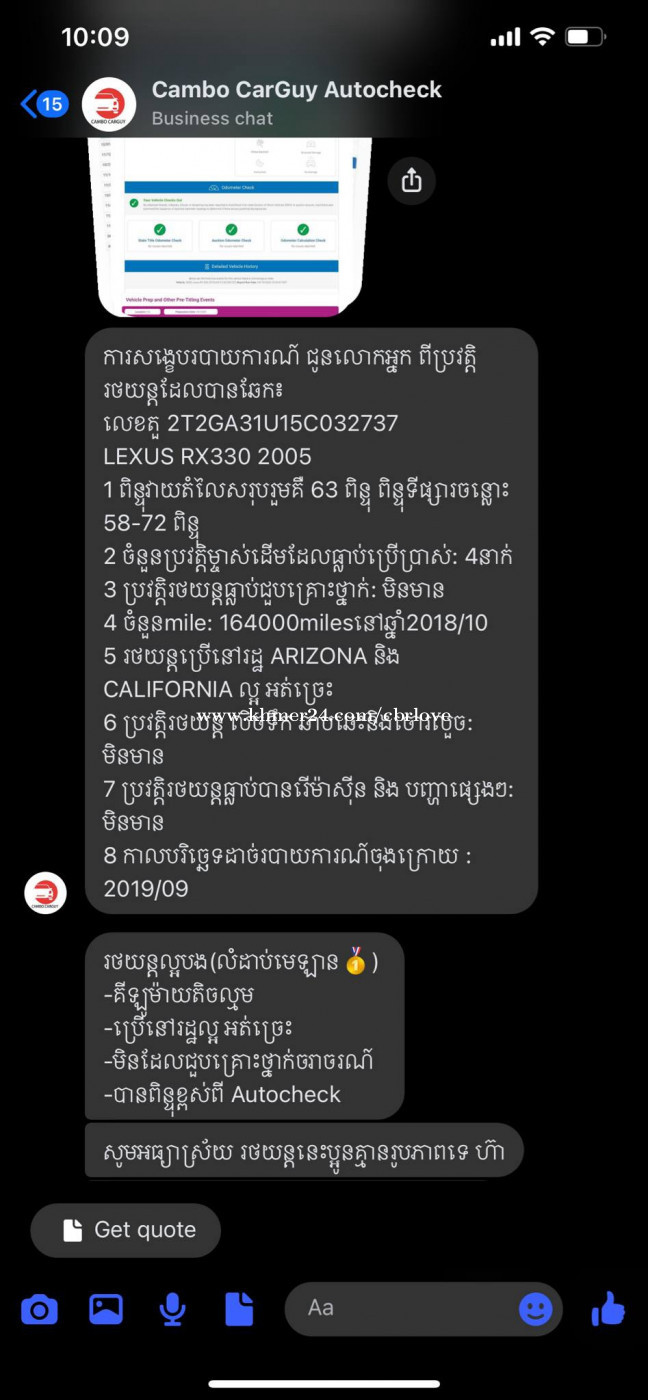Open the photo gallery picker
This screenshot has height=1400, width=648.
[x=106, y=1308]
